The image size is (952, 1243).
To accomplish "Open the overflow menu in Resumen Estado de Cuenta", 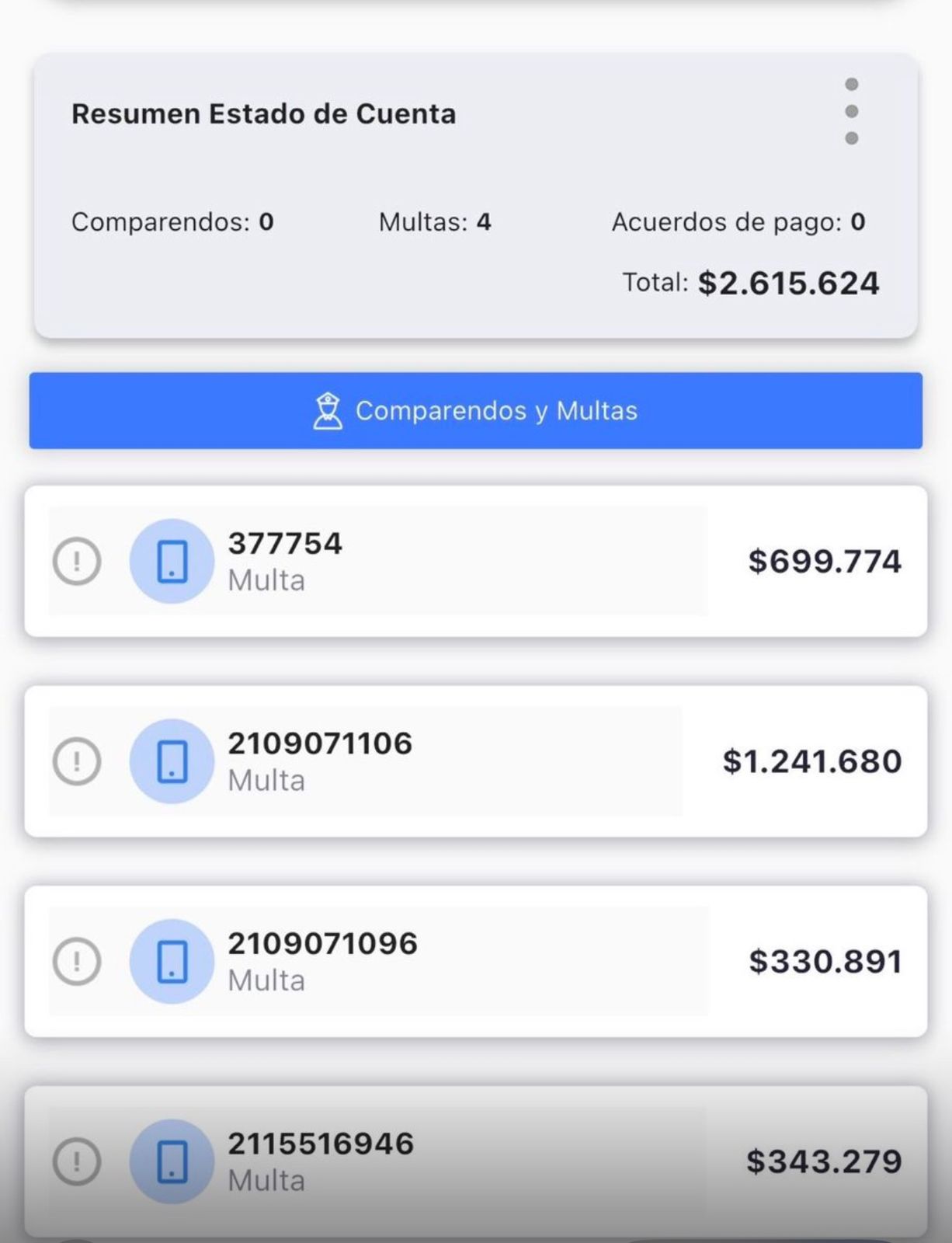I will coord(851,111).
